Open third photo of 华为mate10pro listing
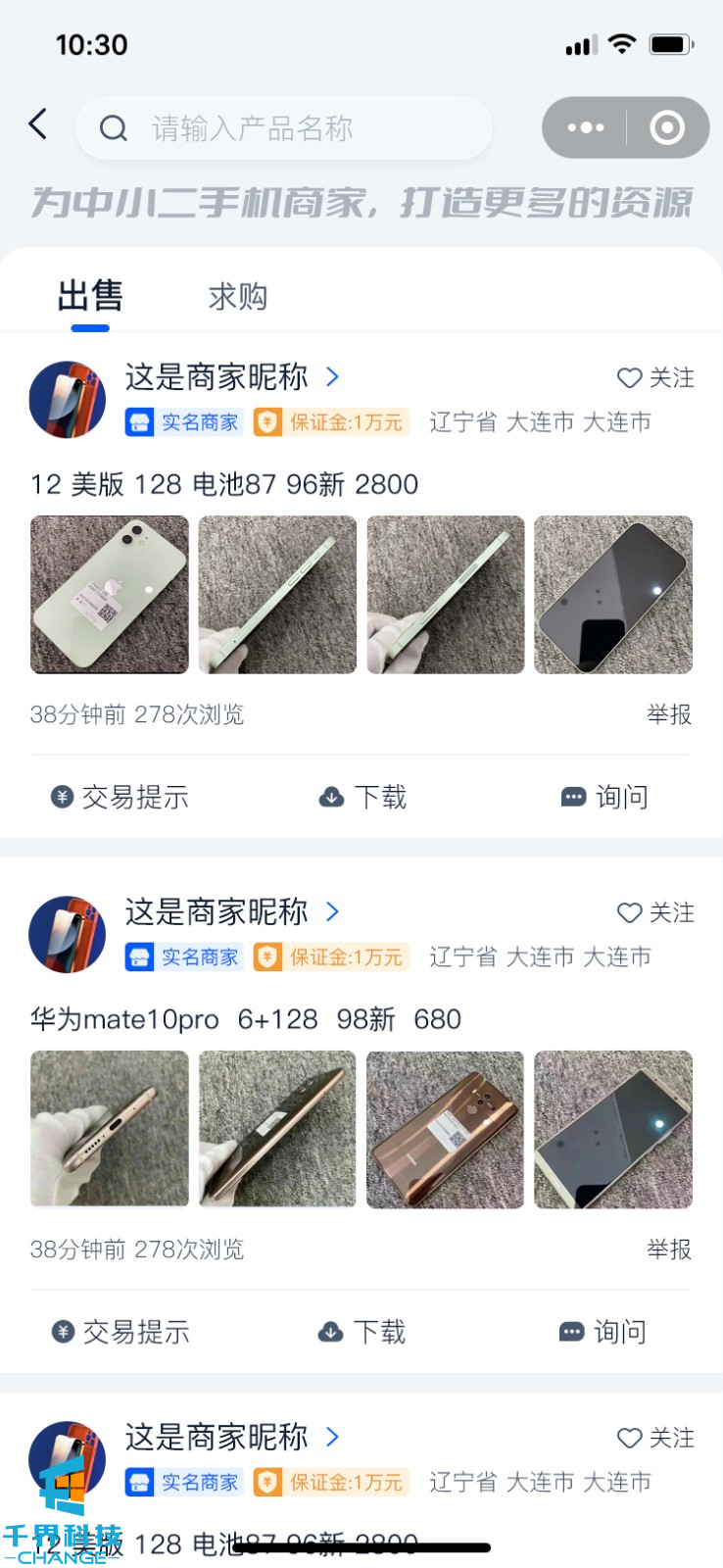Image resolution: width=723 pixels, height=1568 pixels. click(446, 1130)
